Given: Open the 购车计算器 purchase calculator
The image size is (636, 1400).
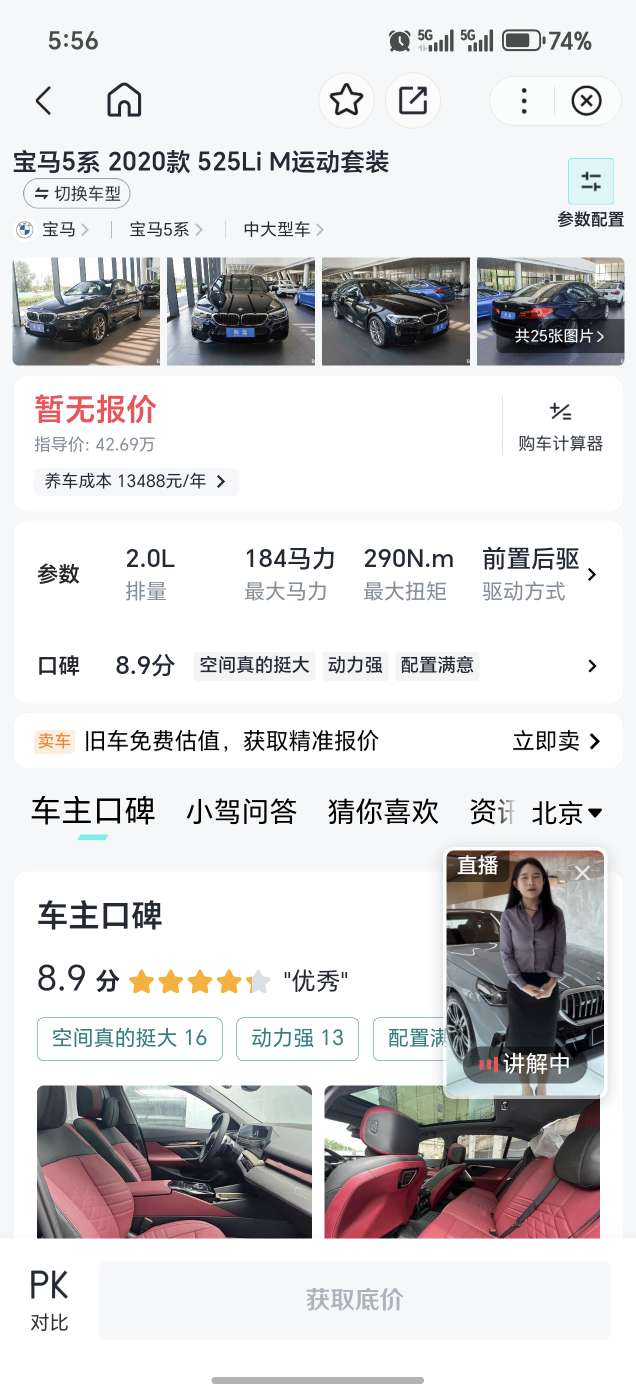Looking at the screenshot, I should pyautogui.click(x=560, y=426).
